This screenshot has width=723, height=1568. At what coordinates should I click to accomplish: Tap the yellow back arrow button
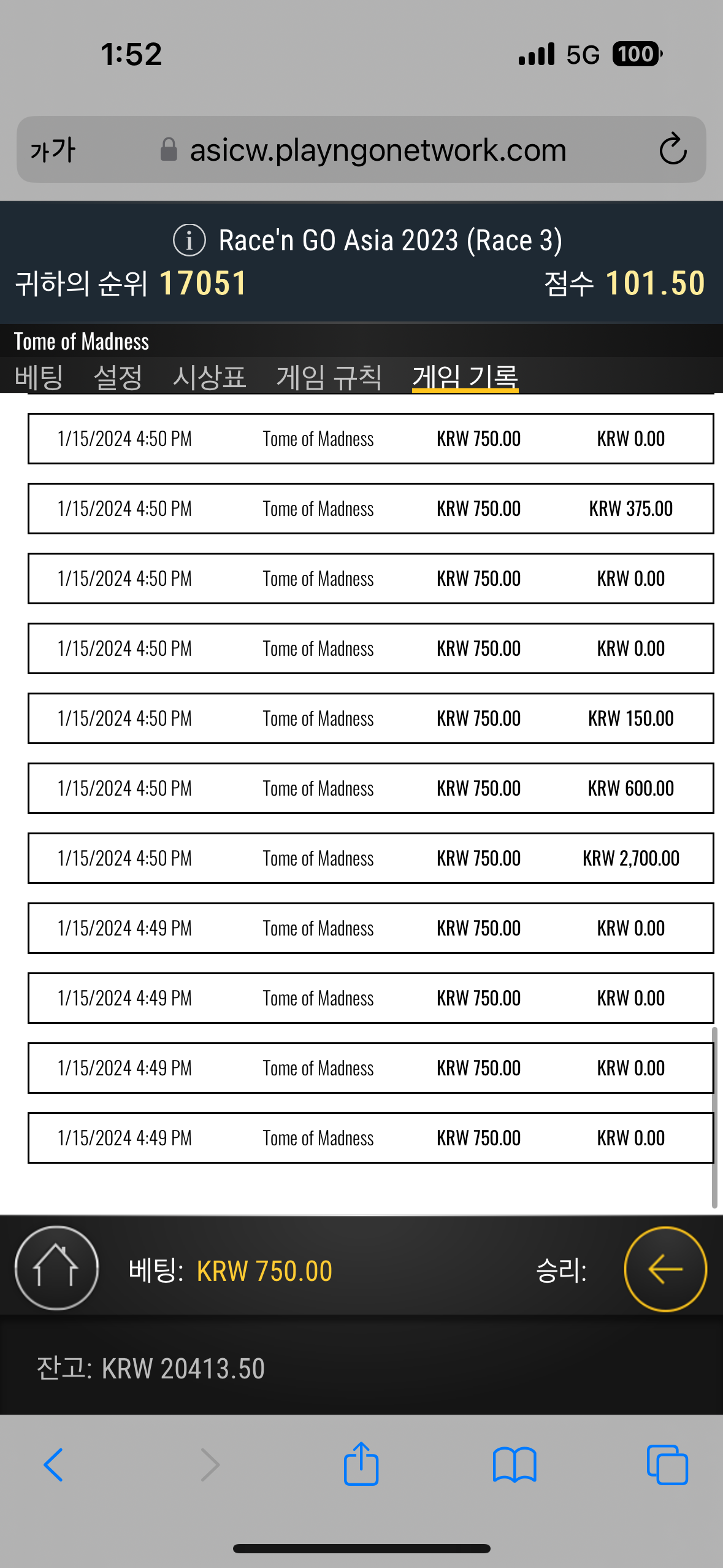[x=665, y=1269]
